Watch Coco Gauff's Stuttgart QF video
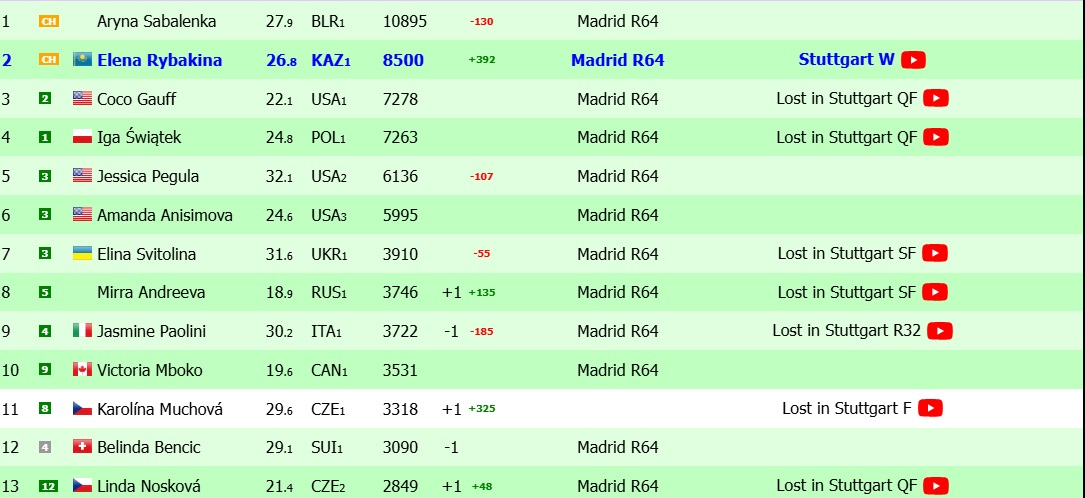1085x498 pixels. [x=936, y=98]
